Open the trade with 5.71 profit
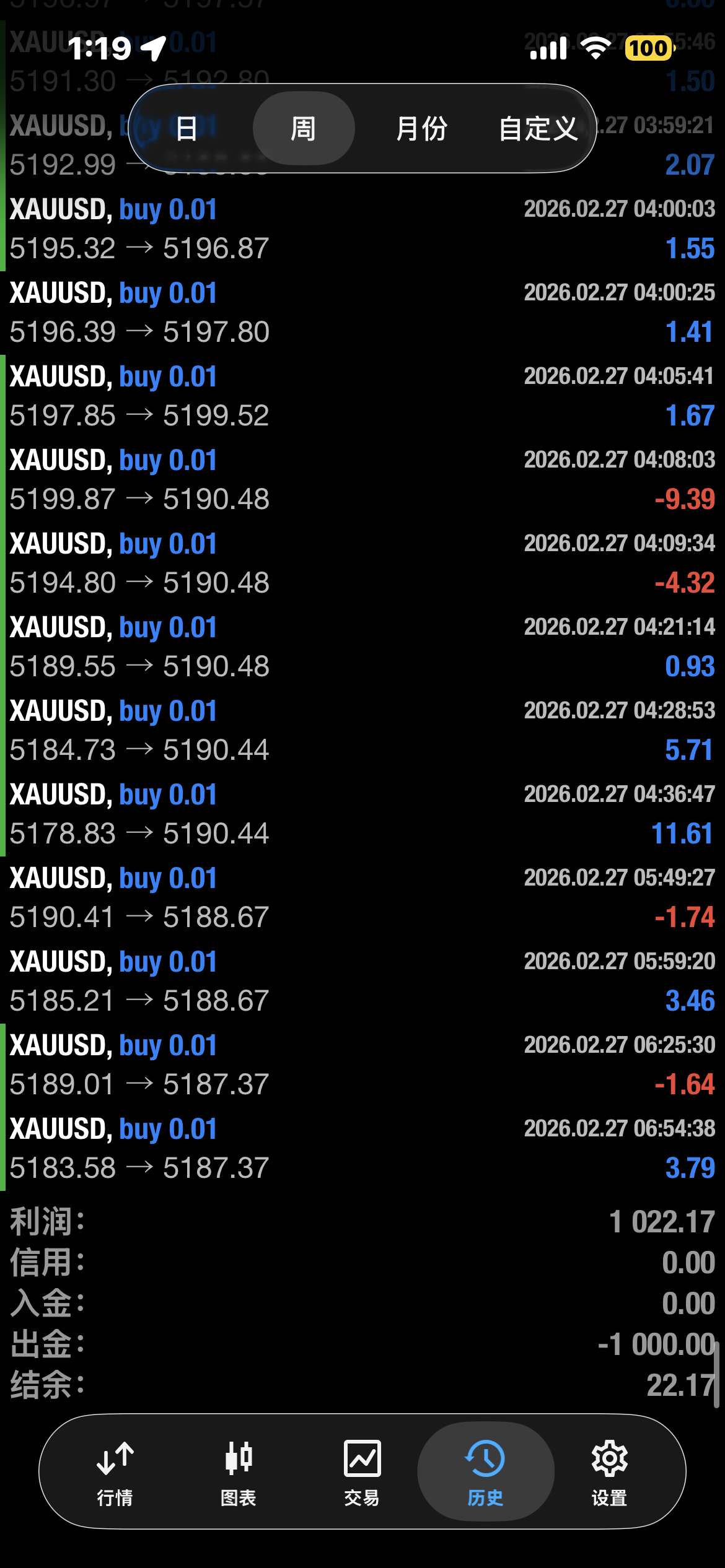This screenshot has width=725, height=1568. [362, 731]
